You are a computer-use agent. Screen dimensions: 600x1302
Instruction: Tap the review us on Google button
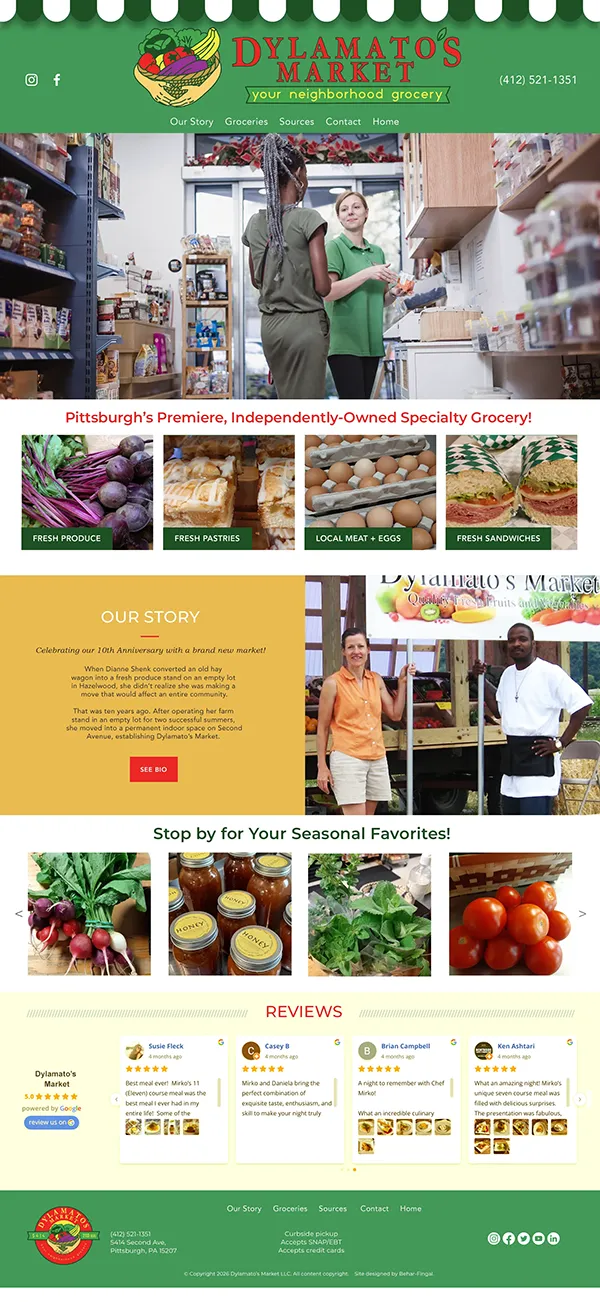point(51,1122)
